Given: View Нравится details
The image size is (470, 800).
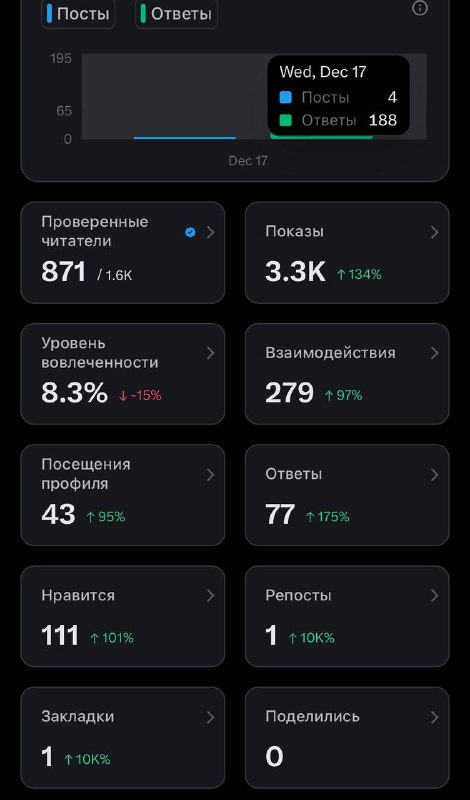Looking at the screenshot, I should click(122, 616).
